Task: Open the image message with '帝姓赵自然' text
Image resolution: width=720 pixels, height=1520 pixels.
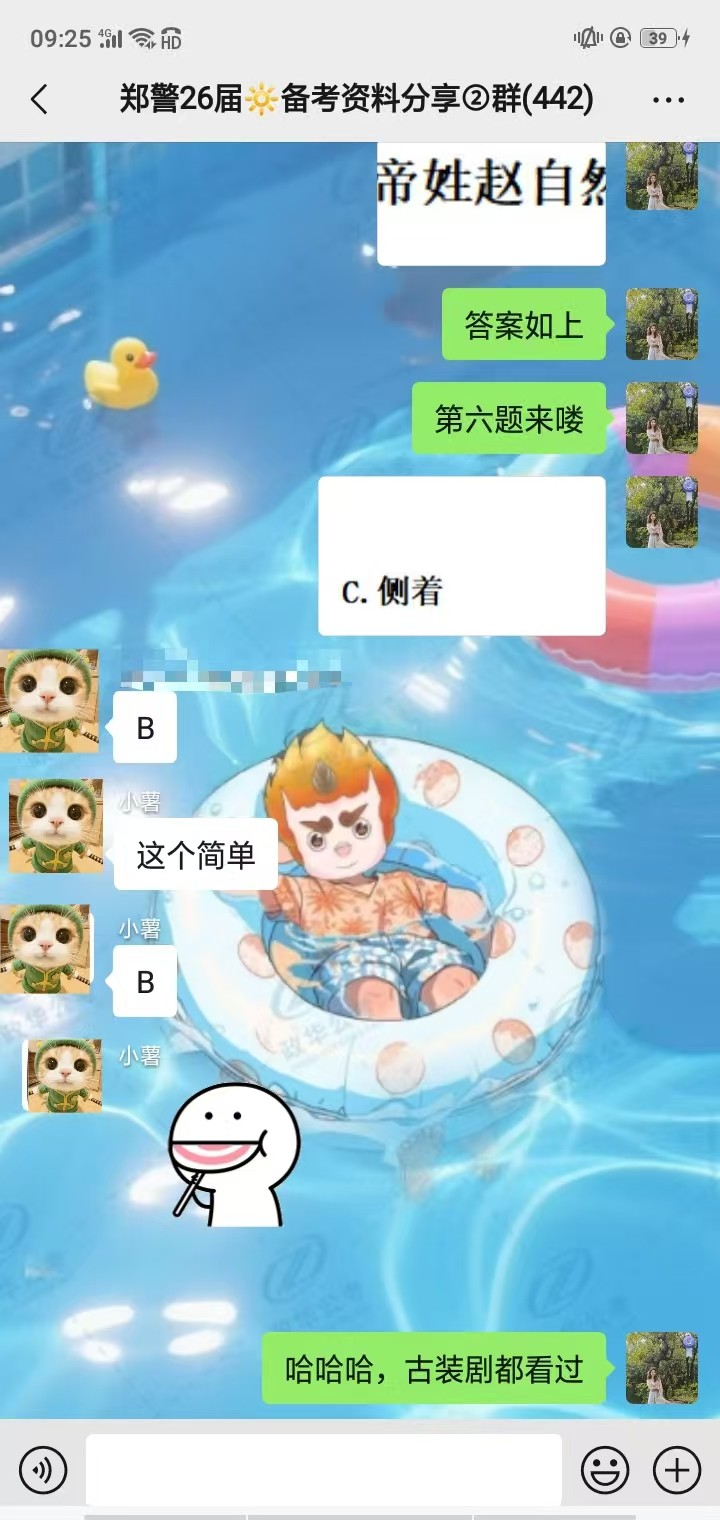Action: (x=490, y=203)
